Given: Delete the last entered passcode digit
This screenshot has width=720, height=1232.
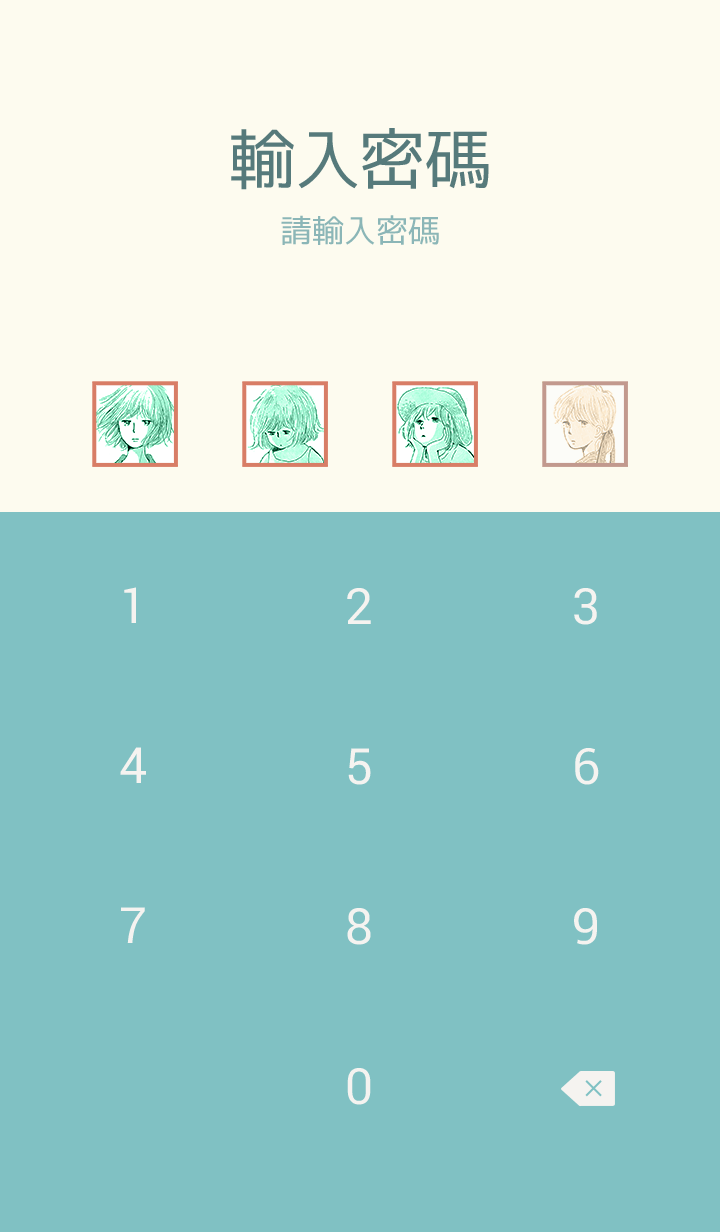Looking at the screenshot, I should point(588,1088).
